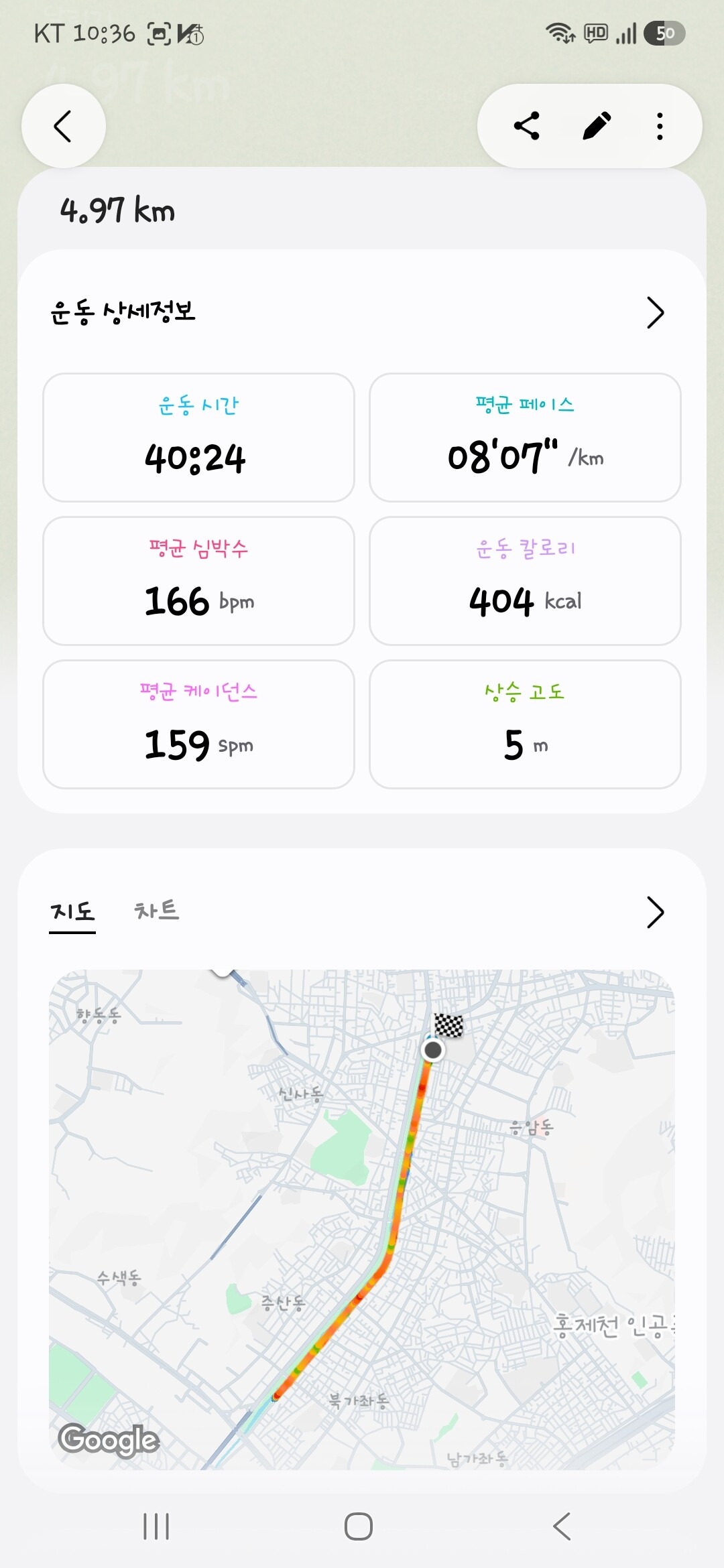Go to home screen via navigation bar

[x=359, y=1526]
